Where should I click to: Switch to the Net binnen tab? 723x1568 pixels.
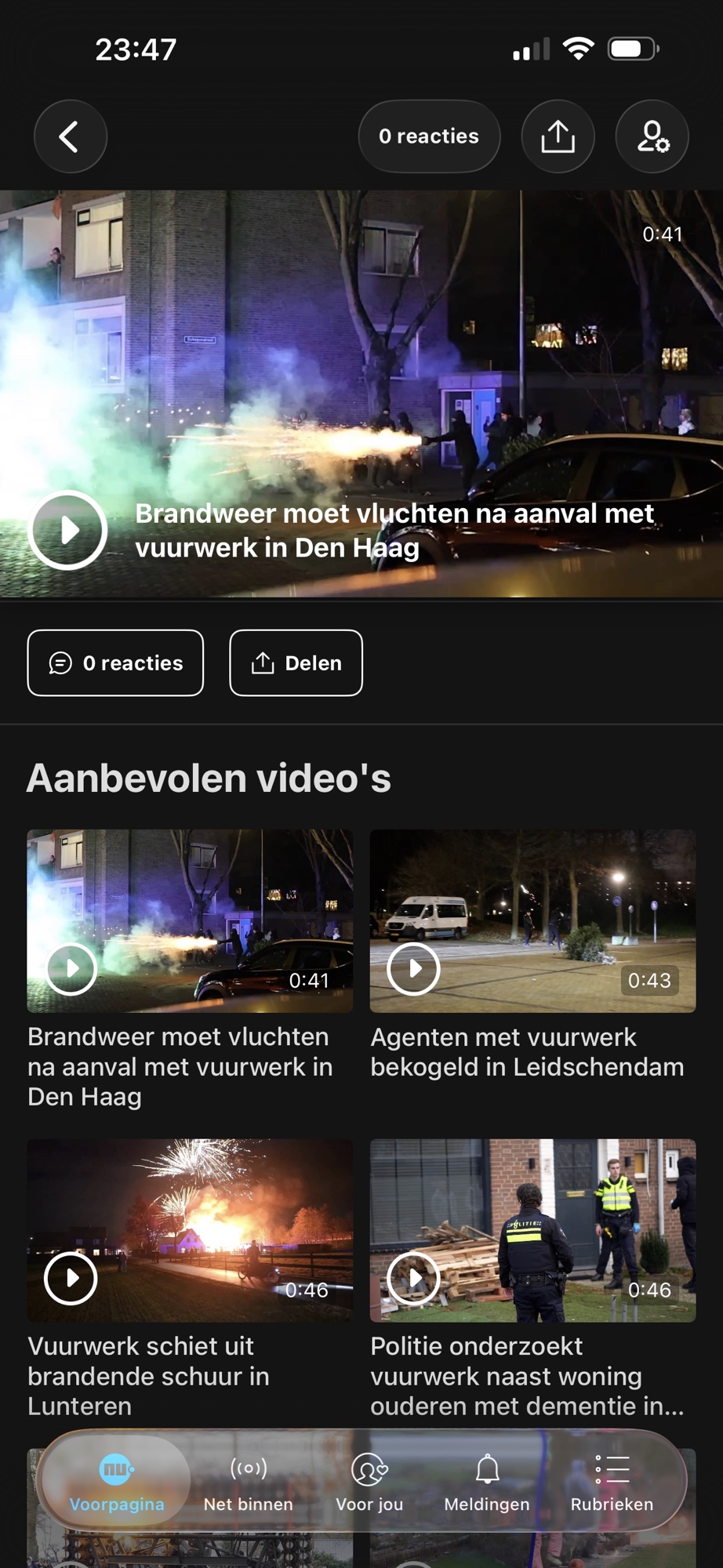(248, 1482)
